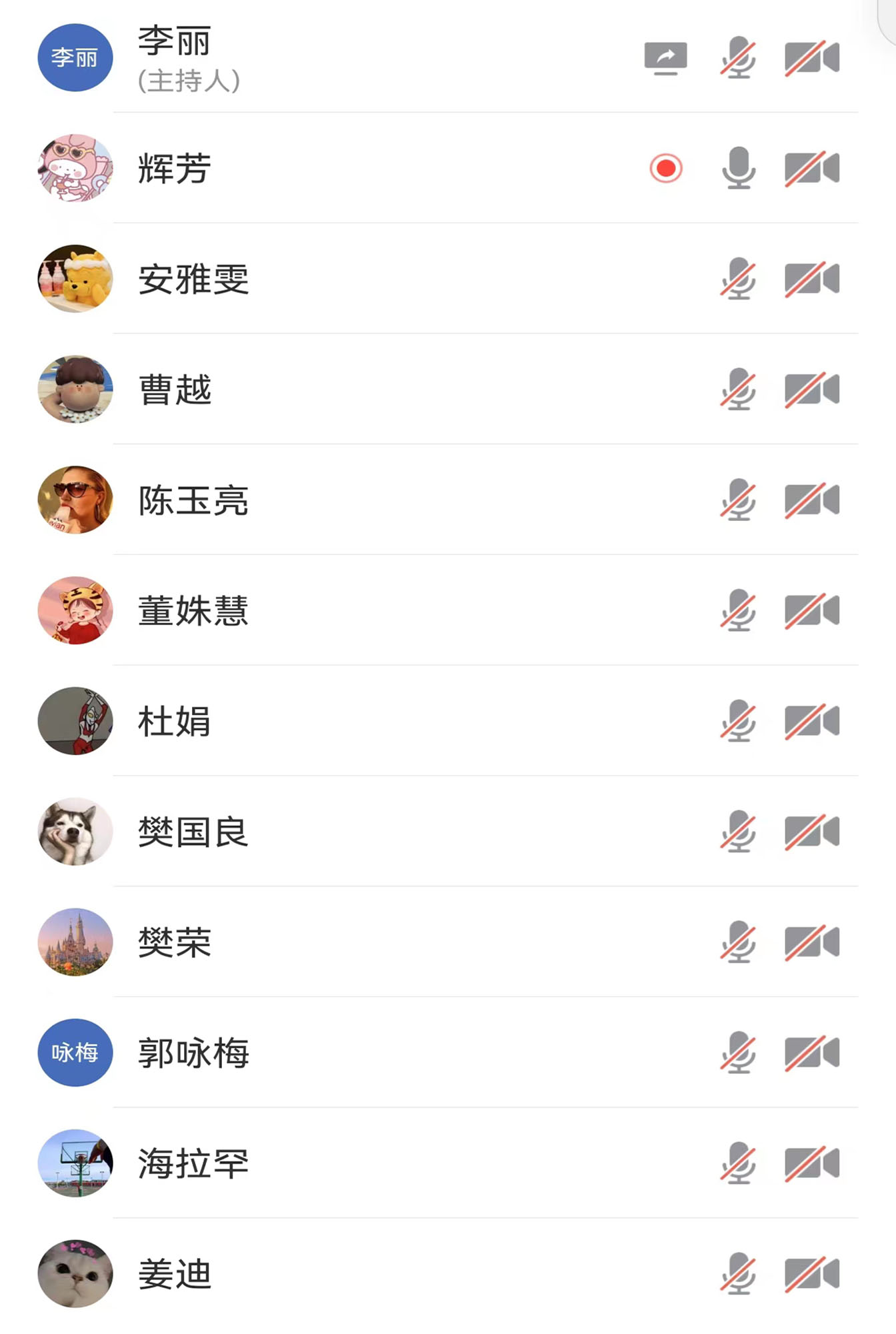
Task: Tap the muted microphone icon for 李丽
Action: click(738, 58)
